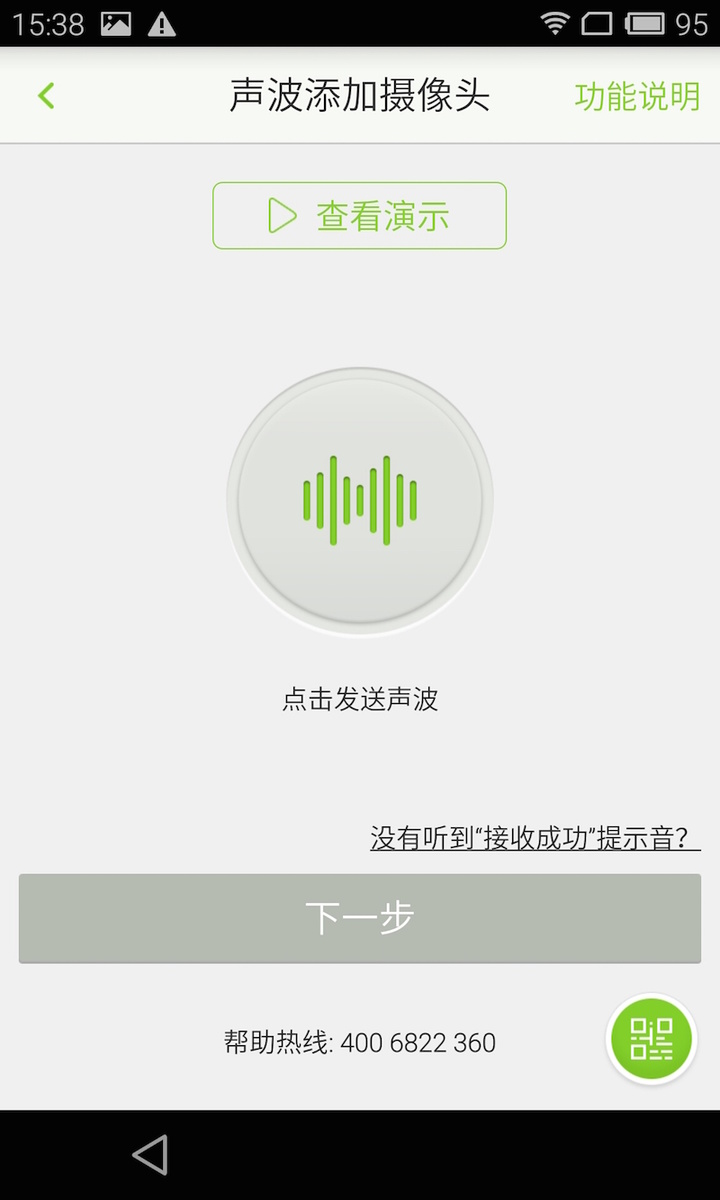Tap the round sound wave button

point(360,500)
